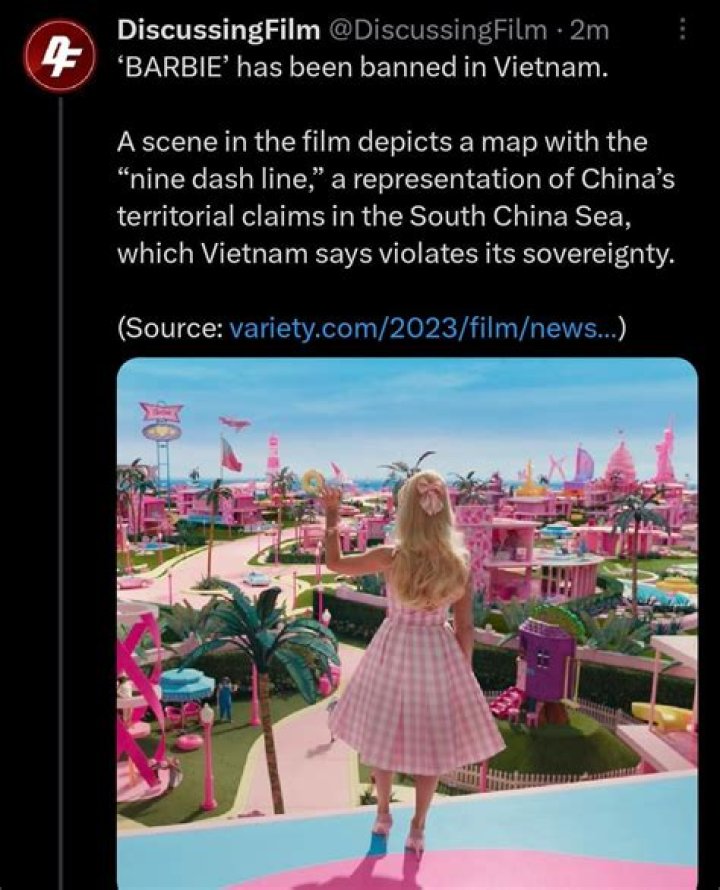View the attached Barbie image full screen
Image resolution: width=720 pixels, height=890 pixels.
(x=407, y=620)
